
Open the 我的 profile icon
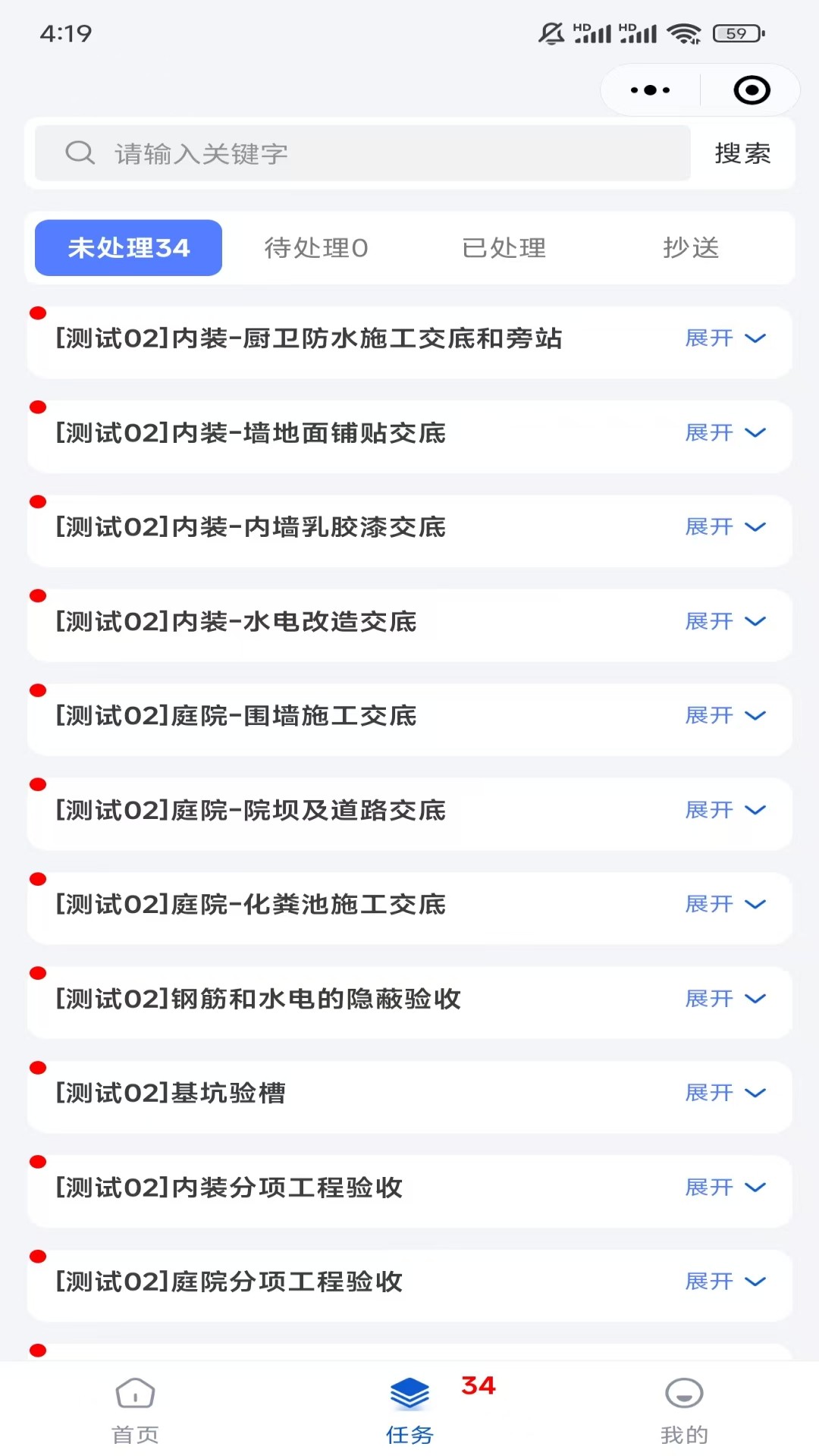683,1407
